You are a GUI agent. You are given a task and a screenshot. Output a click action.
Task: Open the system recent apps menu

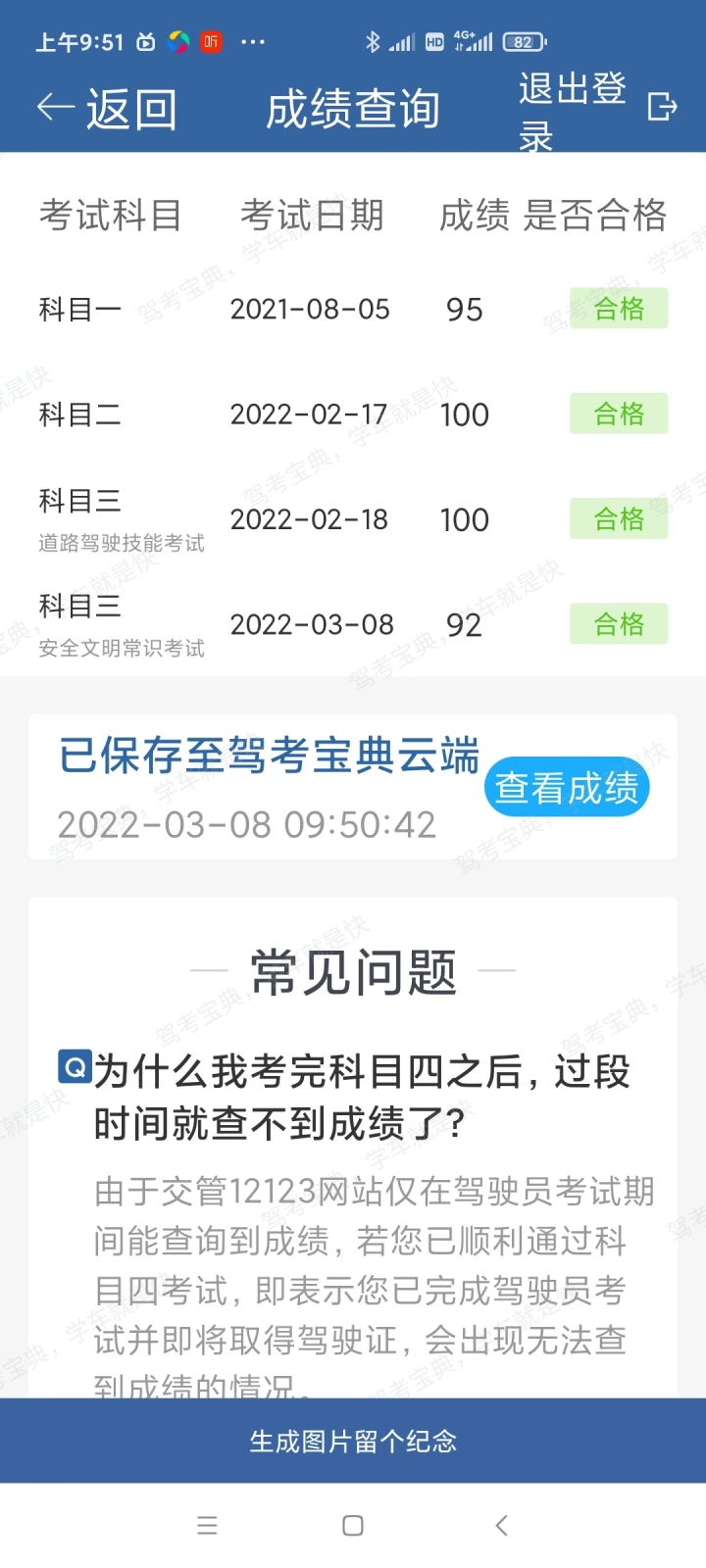tap(207, 1525)
